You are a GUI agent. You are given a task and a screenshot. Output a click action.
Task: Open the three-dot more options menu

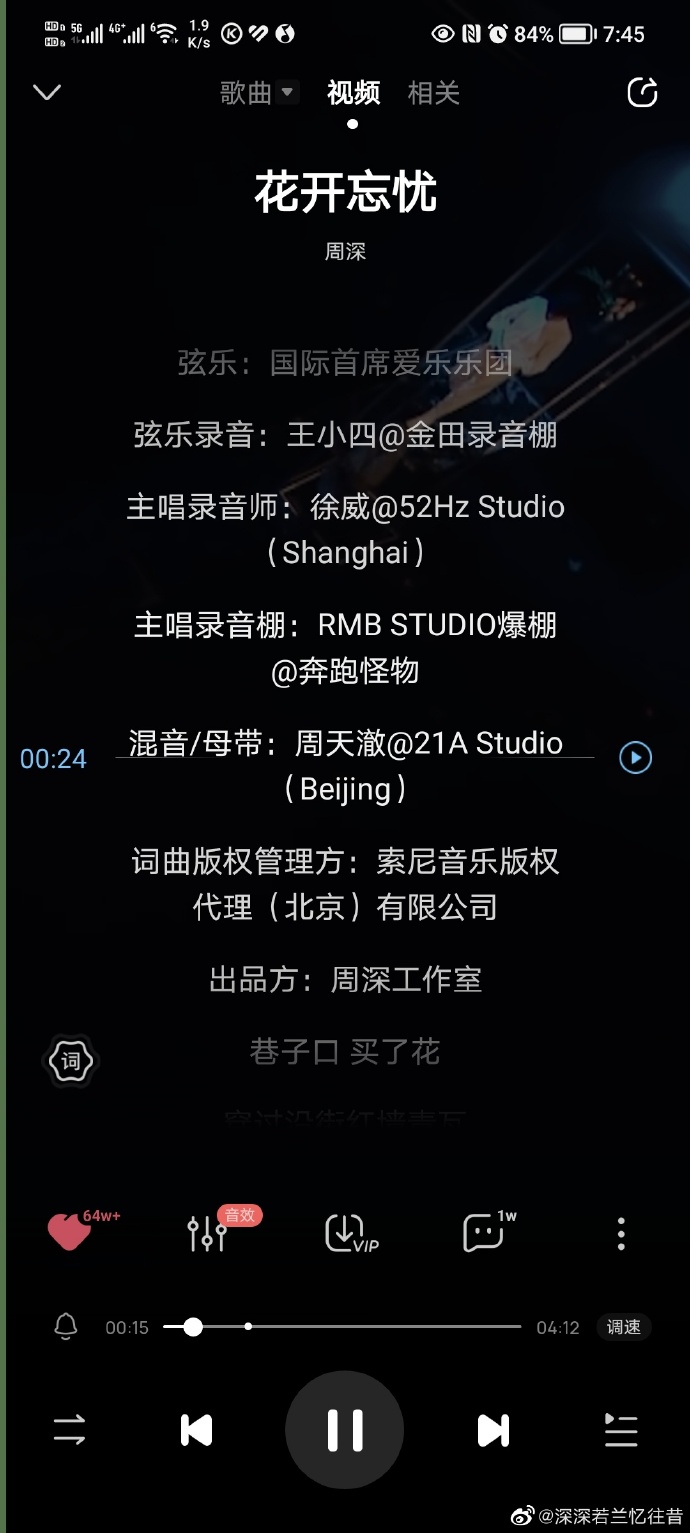[621, 1234]
